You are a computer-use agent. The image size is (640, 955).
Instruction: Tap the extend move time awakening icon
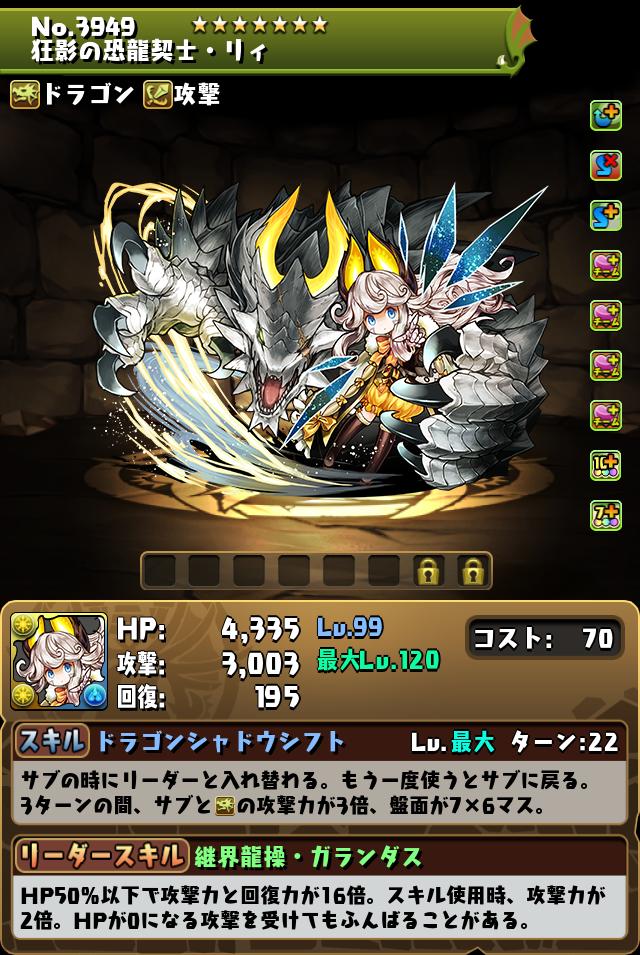click(606, 116)
